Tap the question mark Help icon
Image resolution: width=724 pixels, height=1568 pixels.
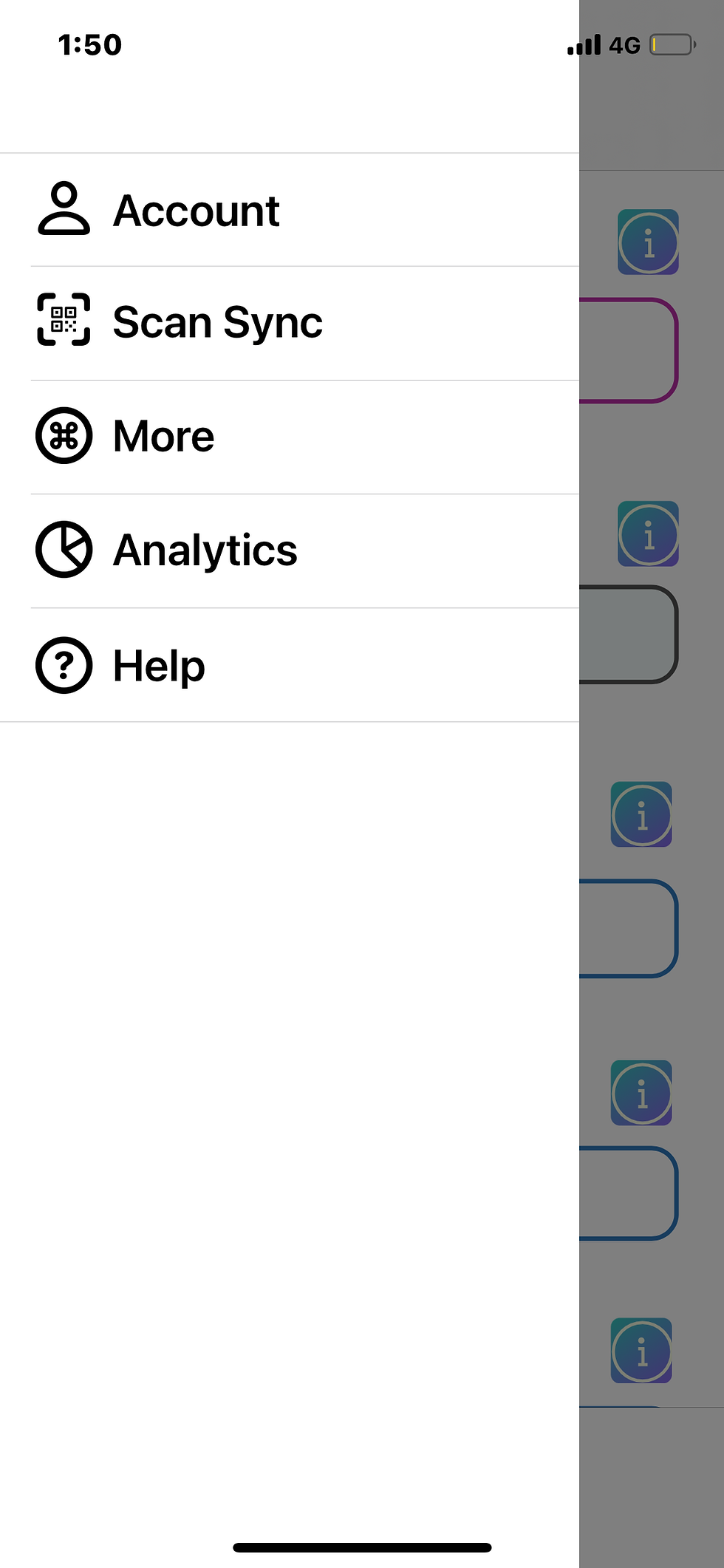[x=64, y=664]
